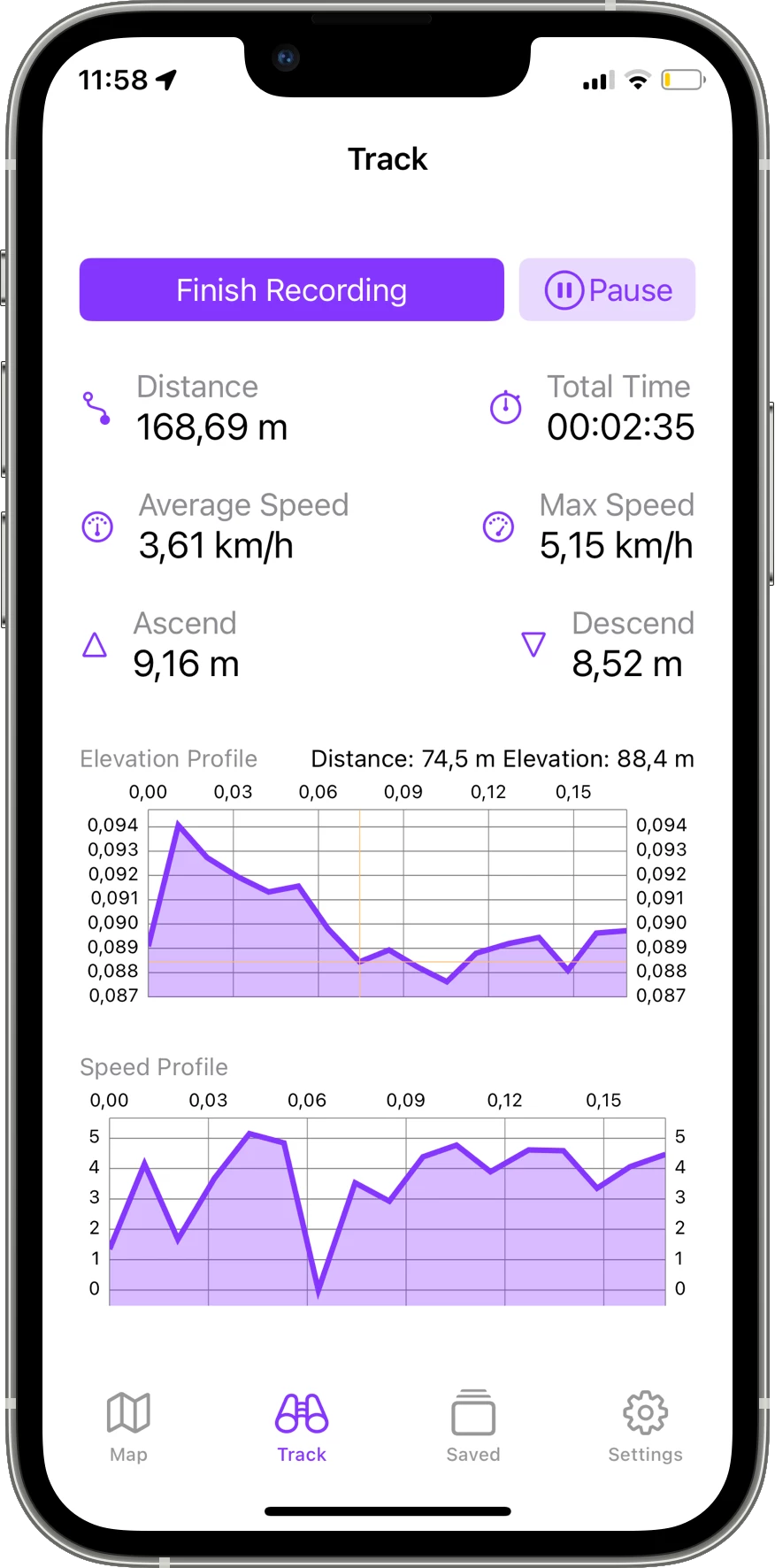Finish the track recording
This screenshot has width=775, height=1568.
291,289
